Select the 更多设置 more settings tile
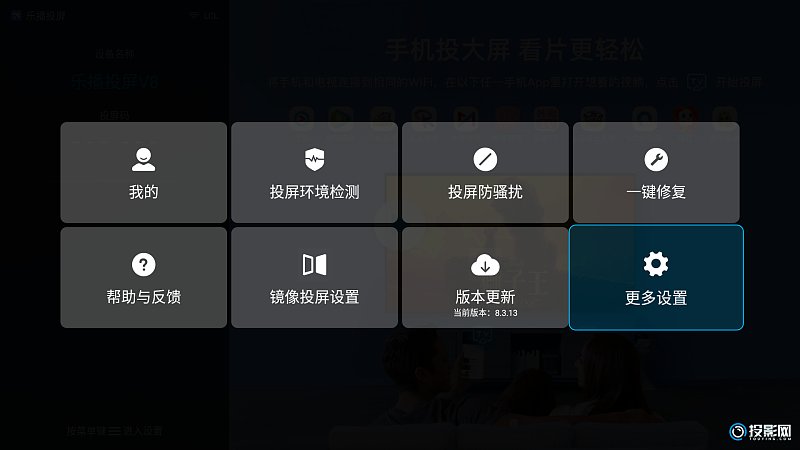The width and height of the screenshot is (800, 450). click(656, 278)
